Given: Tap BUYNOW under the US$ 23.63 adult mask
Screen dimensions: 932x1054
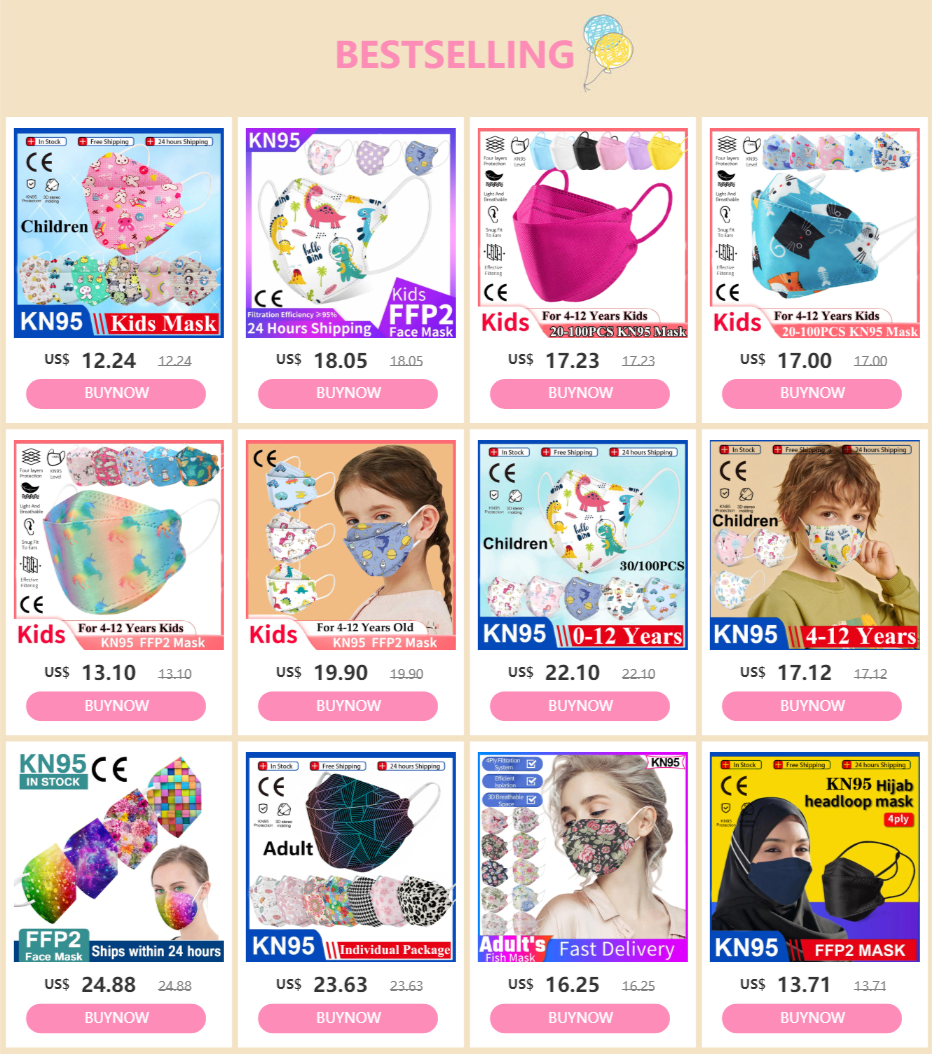Looking at the screenshot, I should [348, 1018].
